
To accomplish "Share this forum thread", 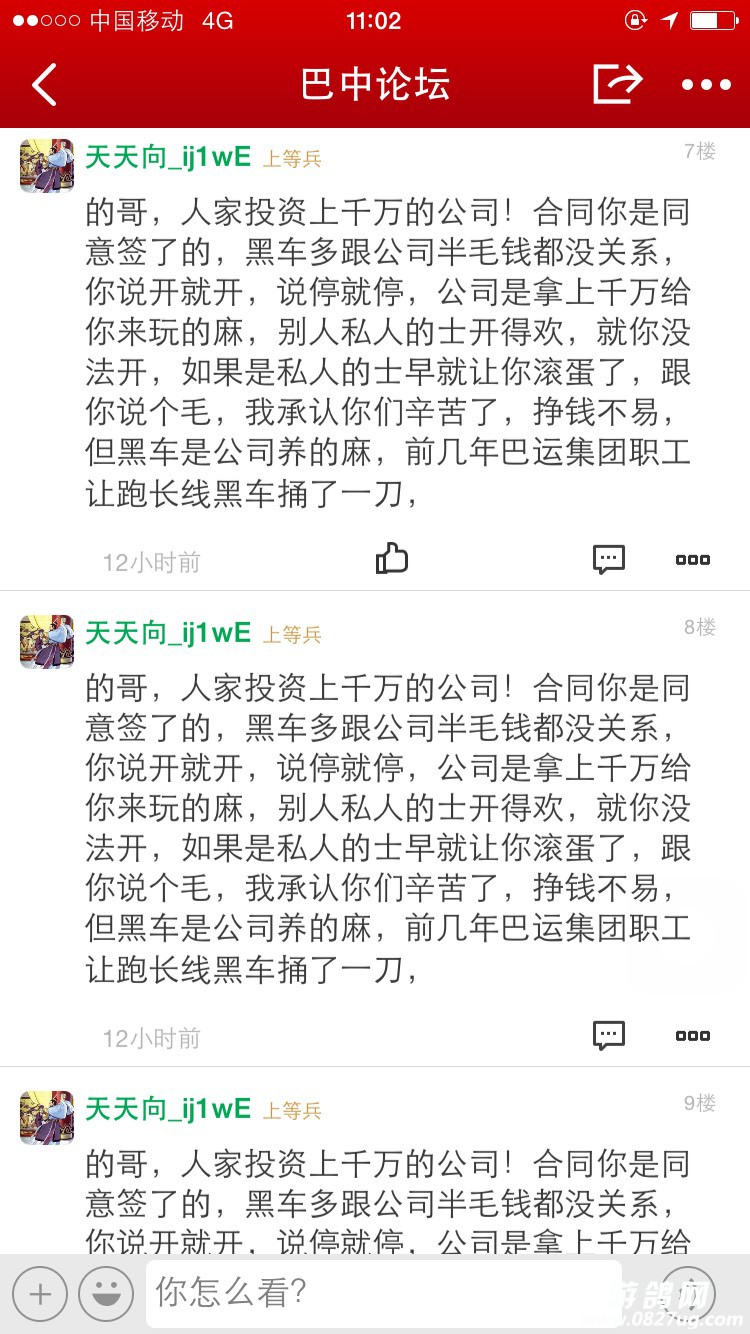I will click(616, 84).
